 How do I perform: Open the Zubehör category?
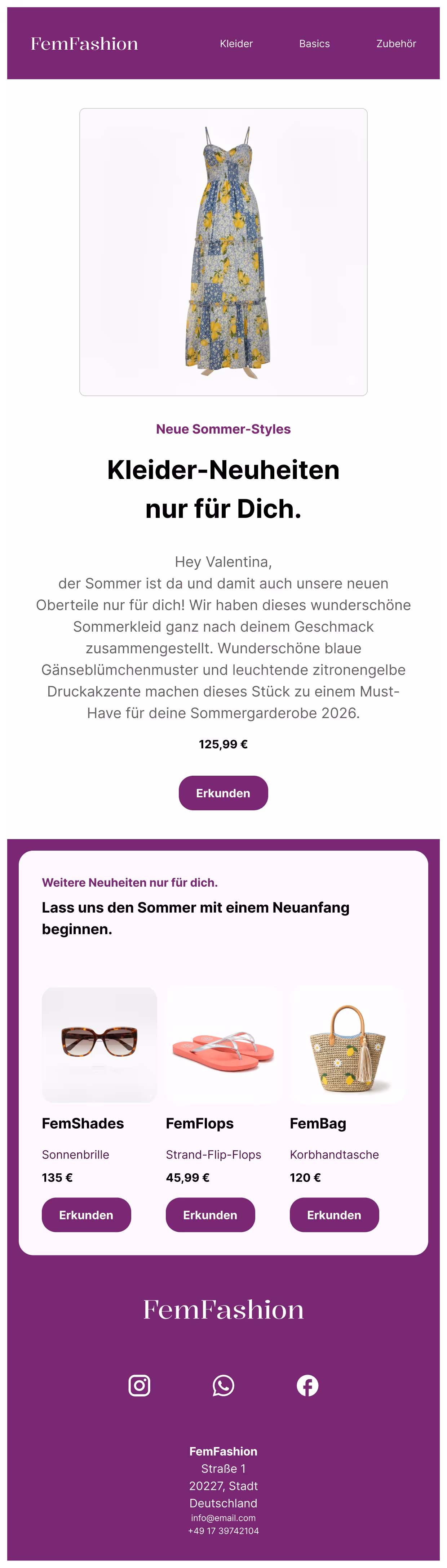pyautogui.click(x=396, y=44)
